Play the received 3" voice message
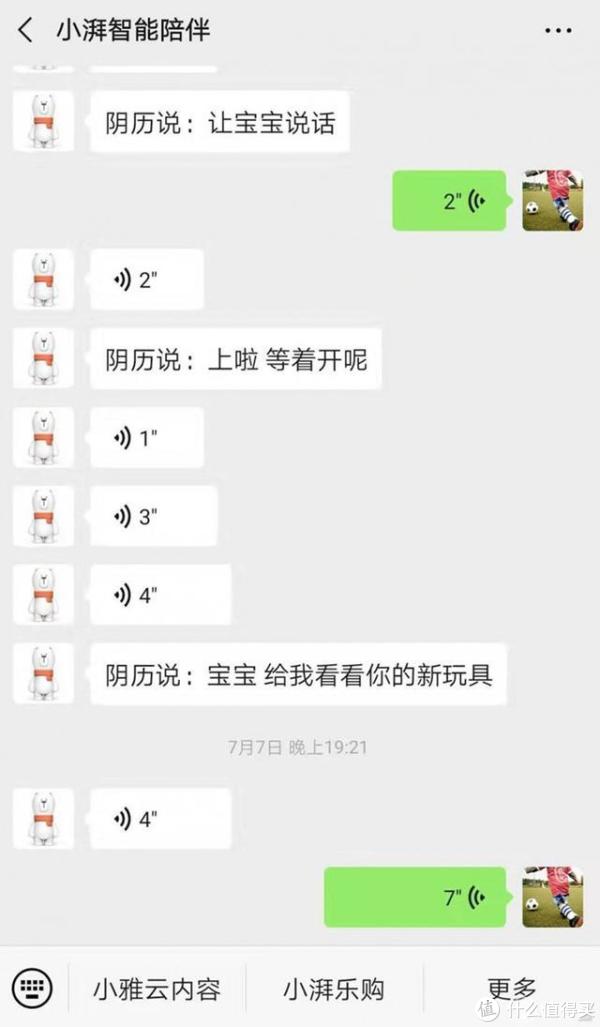 (x=153, y=517)
